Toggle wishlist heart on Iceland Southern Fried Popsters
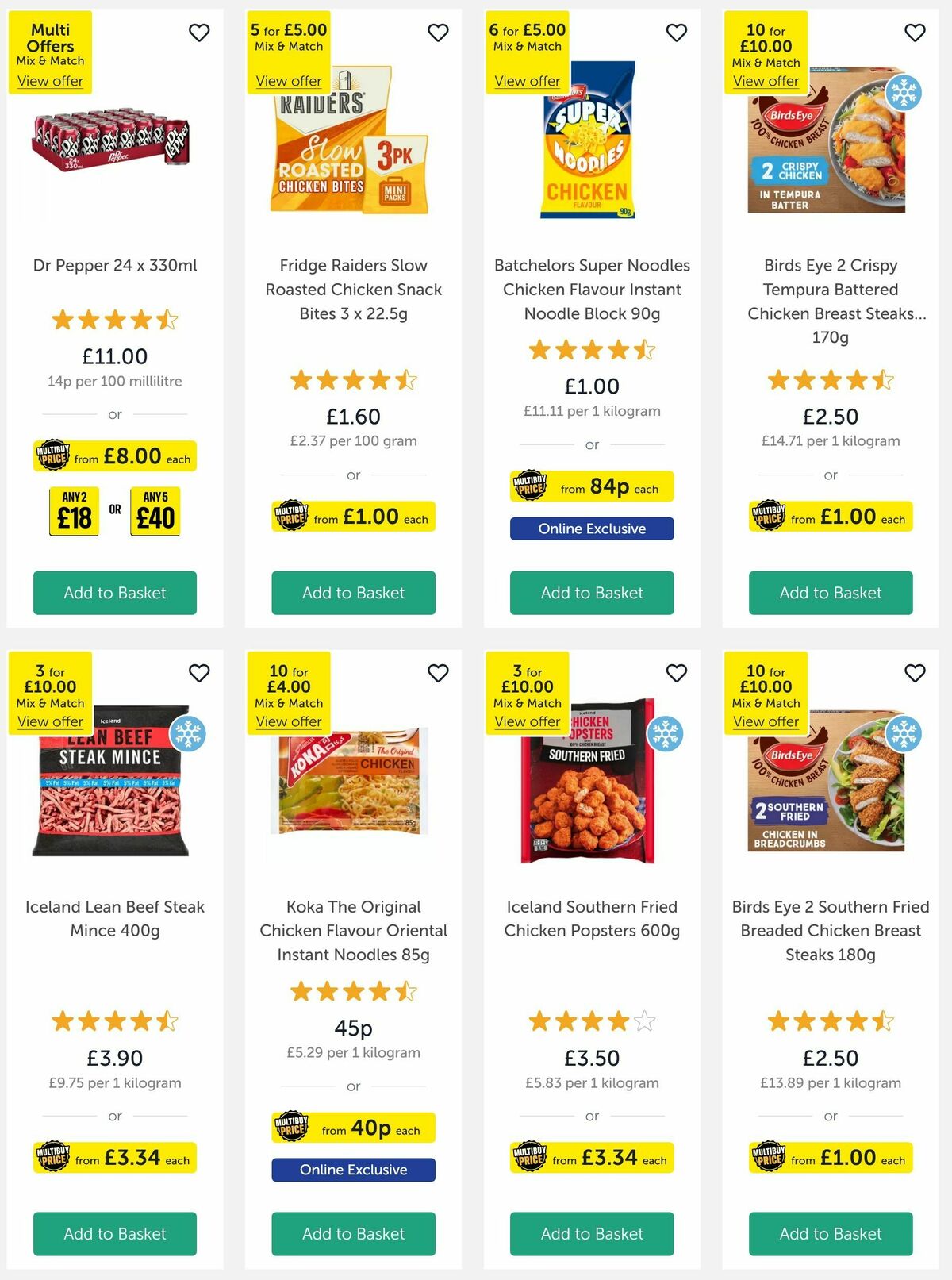952x1280 pixels. 676,672
